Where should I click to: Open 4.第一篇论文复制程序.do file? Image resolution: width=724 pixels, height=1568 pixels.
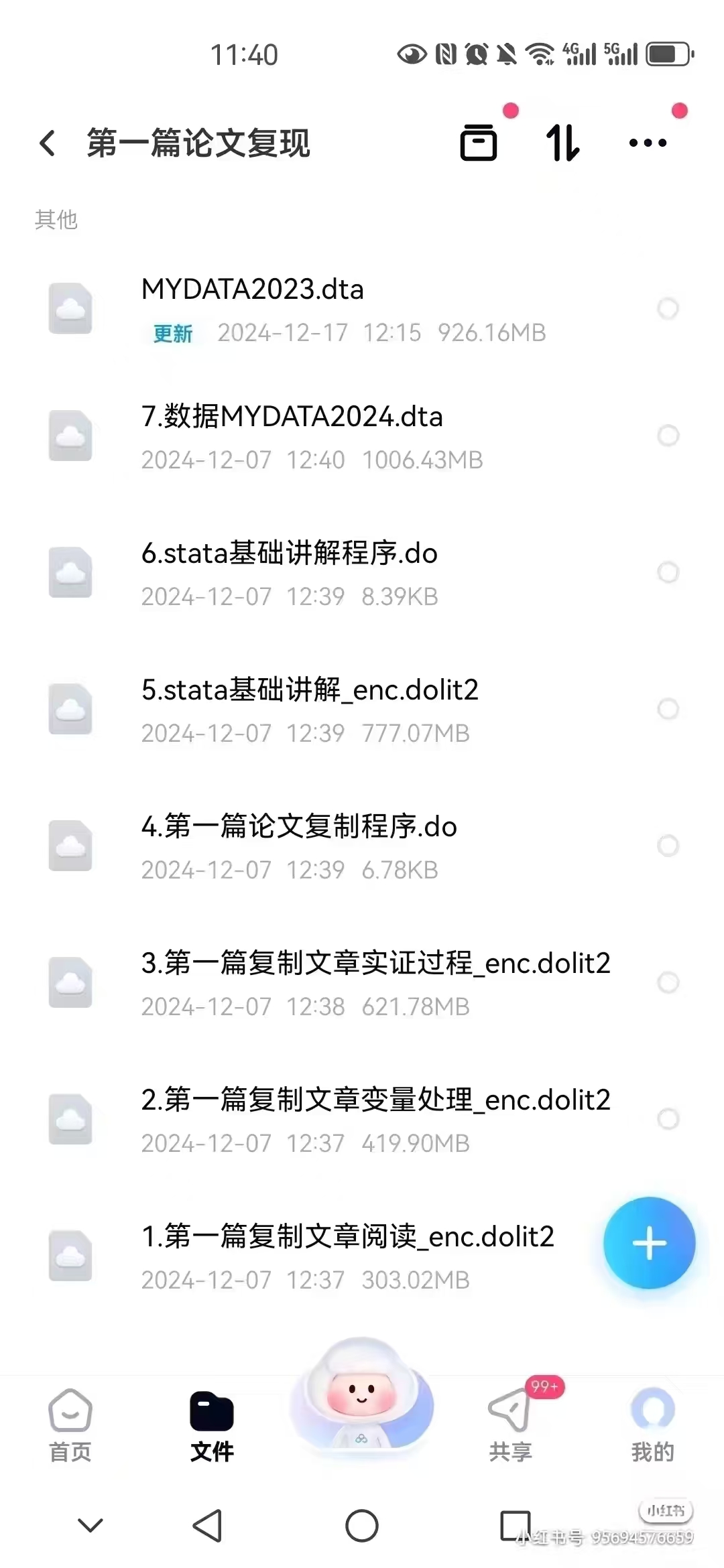click(299, 827)
